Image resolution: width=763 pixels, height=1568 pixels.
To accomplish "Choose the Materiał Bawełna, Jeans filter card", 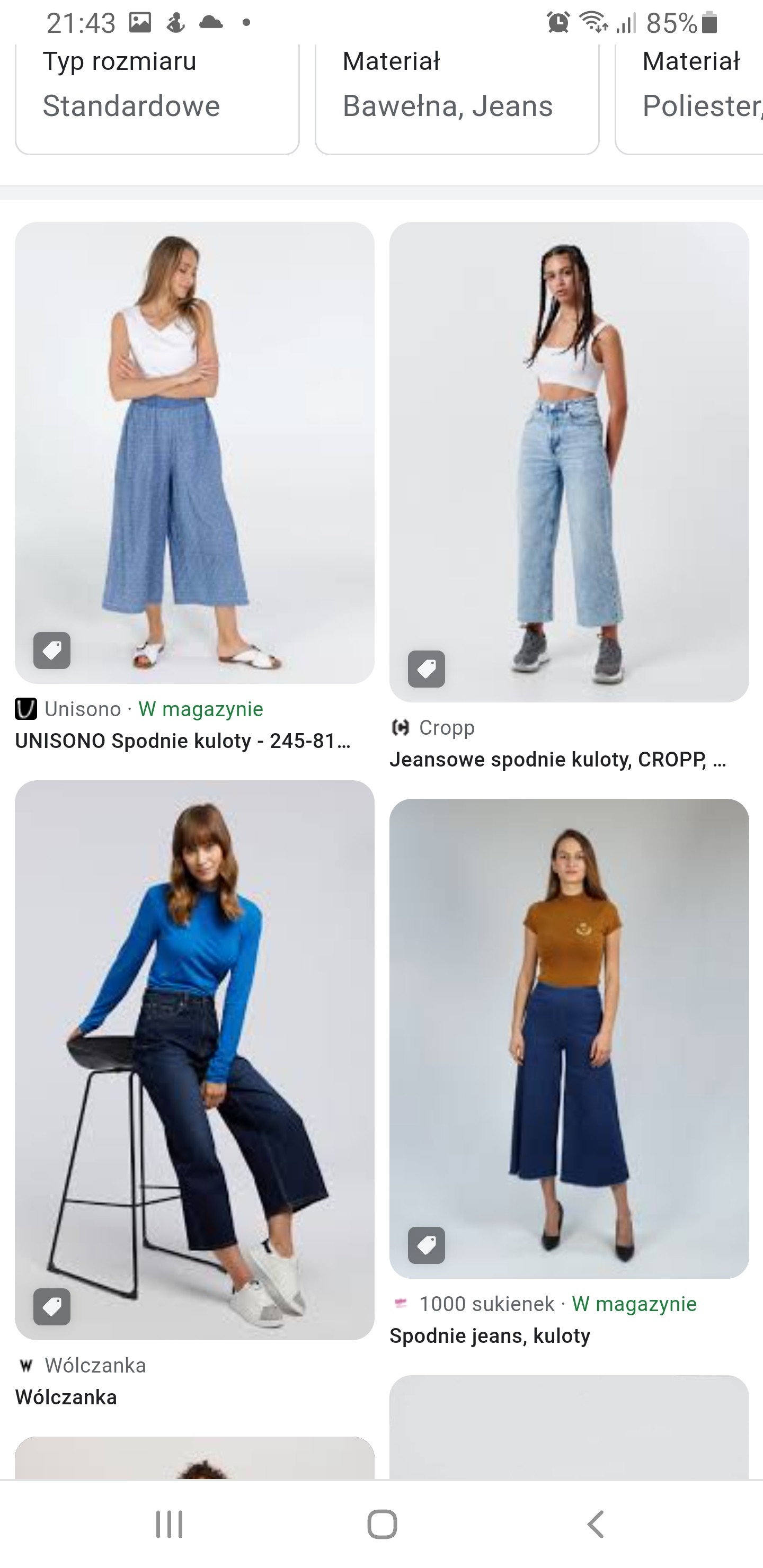I will pyautogui.click(x=457, y=97).
